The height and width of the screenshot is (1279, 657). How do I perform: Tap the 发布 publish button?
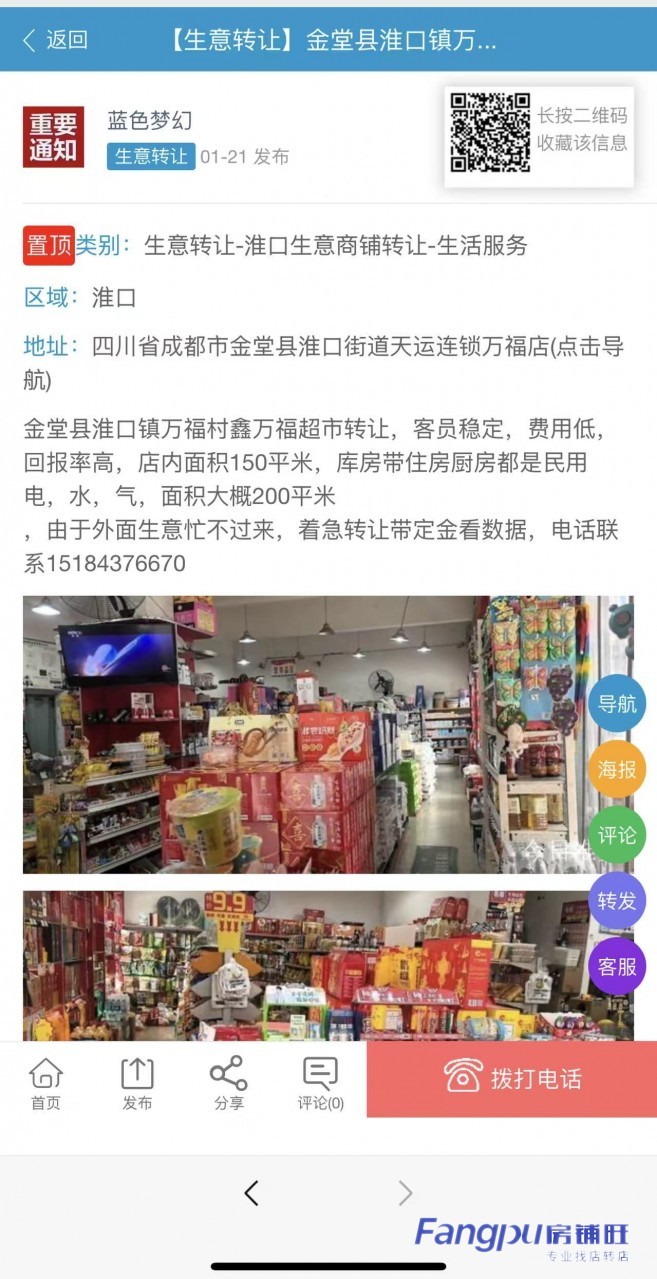point(137,1084)
